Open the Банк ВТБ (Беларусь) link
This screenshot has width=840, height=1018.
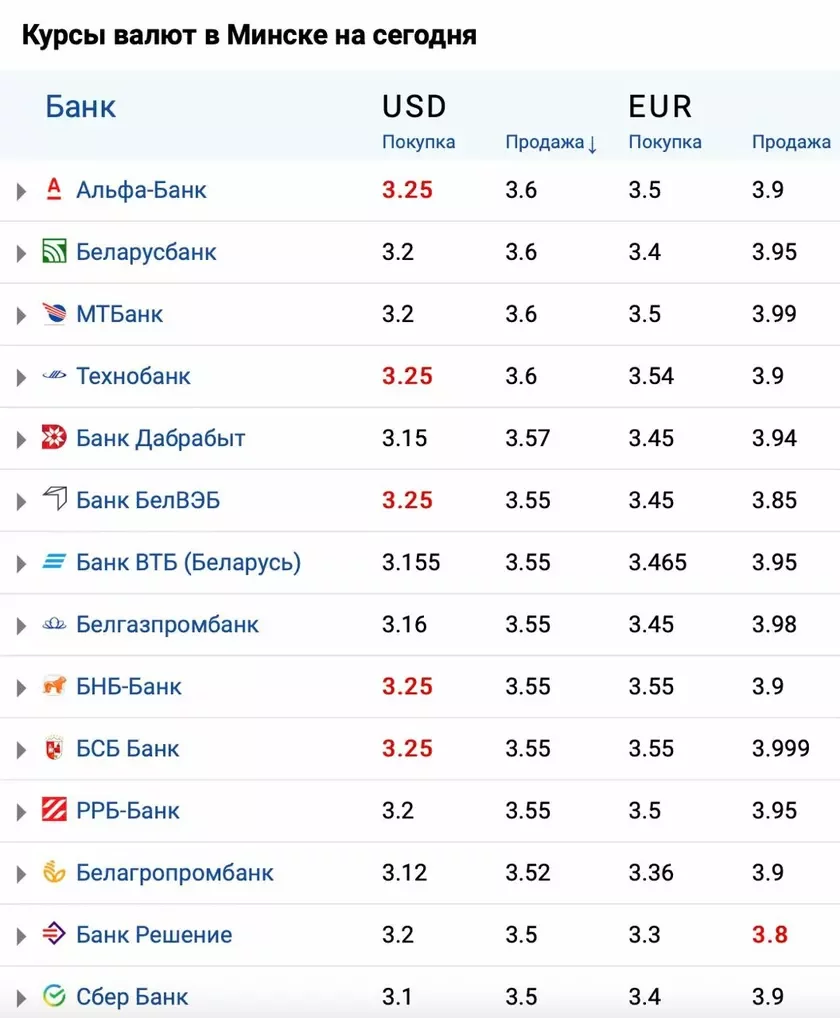[x=188, y=562]
